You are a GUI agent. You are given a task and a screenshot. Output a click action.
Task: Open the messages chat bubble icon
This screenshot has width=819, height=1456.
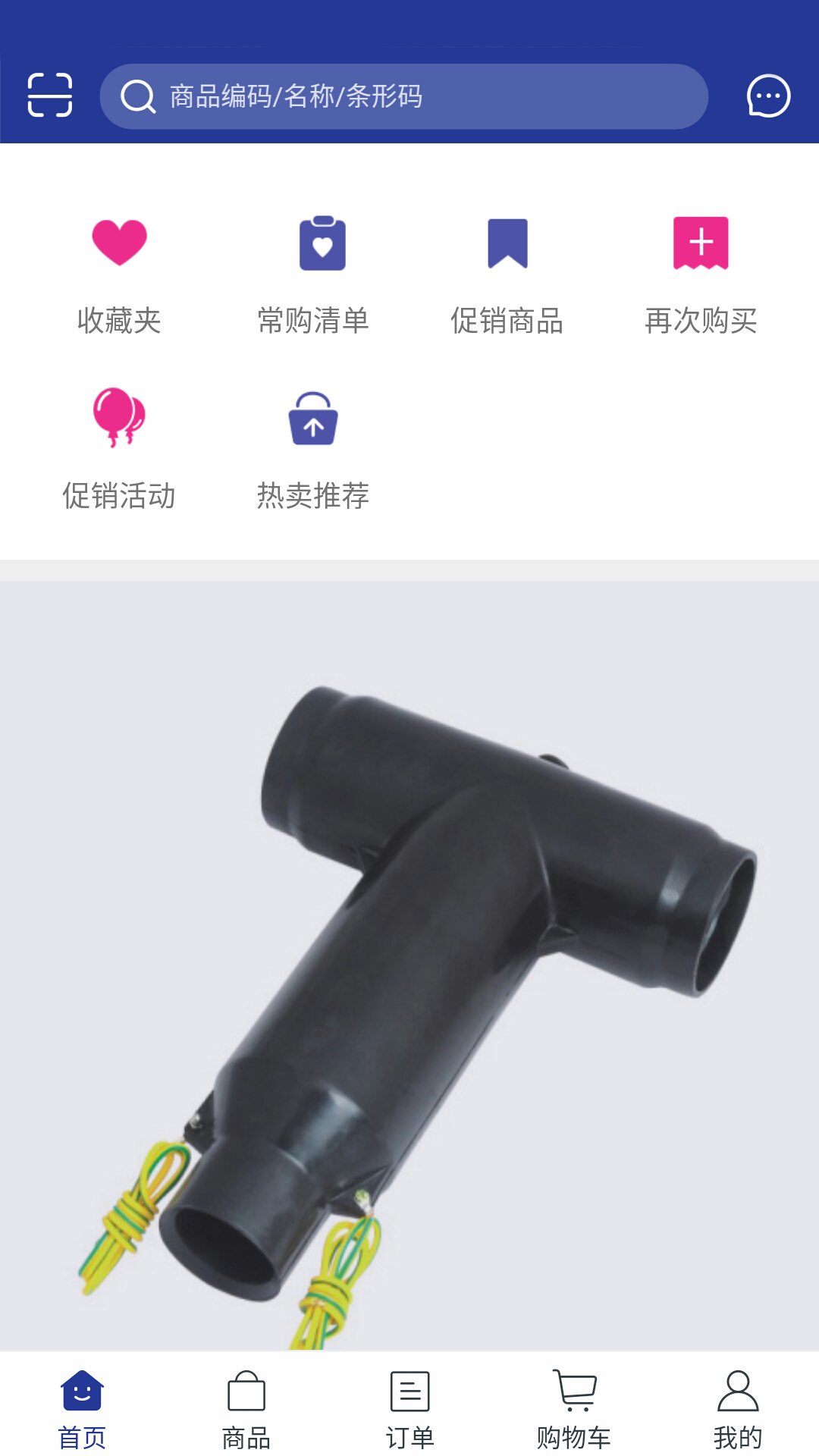pyautogui.click(x=768, y=96)
